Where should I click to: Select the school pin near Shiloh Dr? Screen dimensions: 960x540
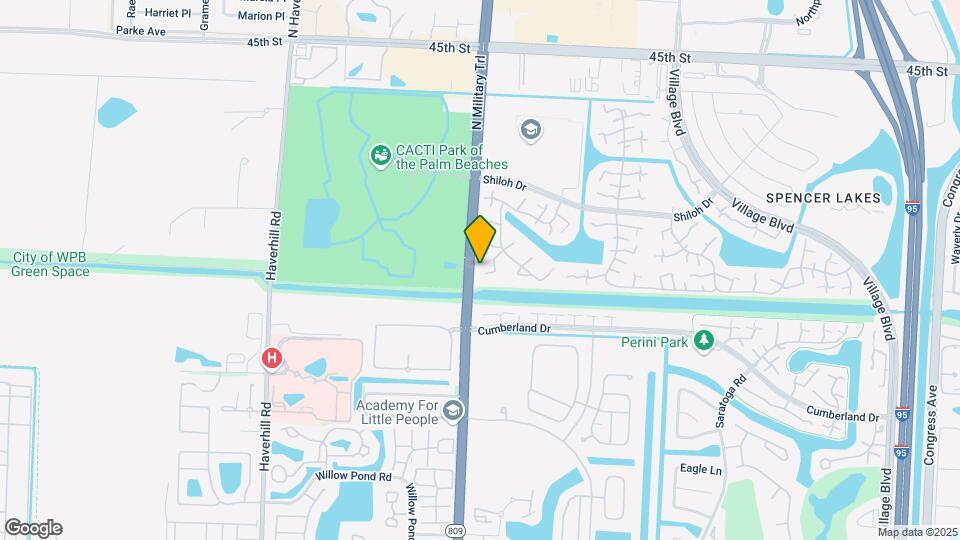[x=529, y=129]
